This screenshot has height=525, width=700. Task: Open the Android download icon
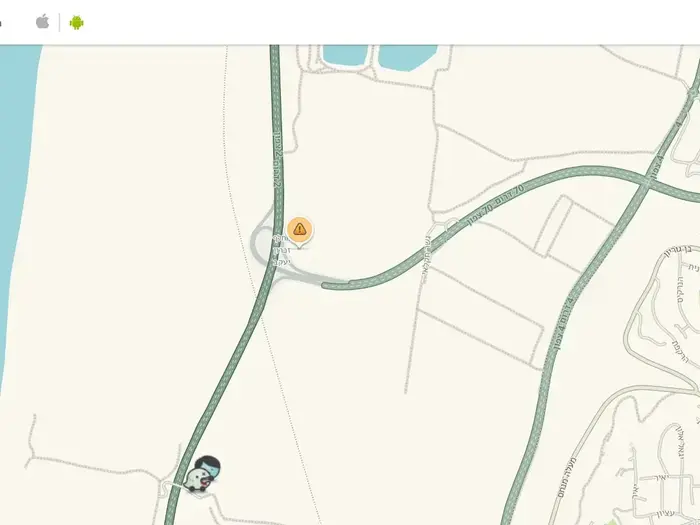click(77, 22)
